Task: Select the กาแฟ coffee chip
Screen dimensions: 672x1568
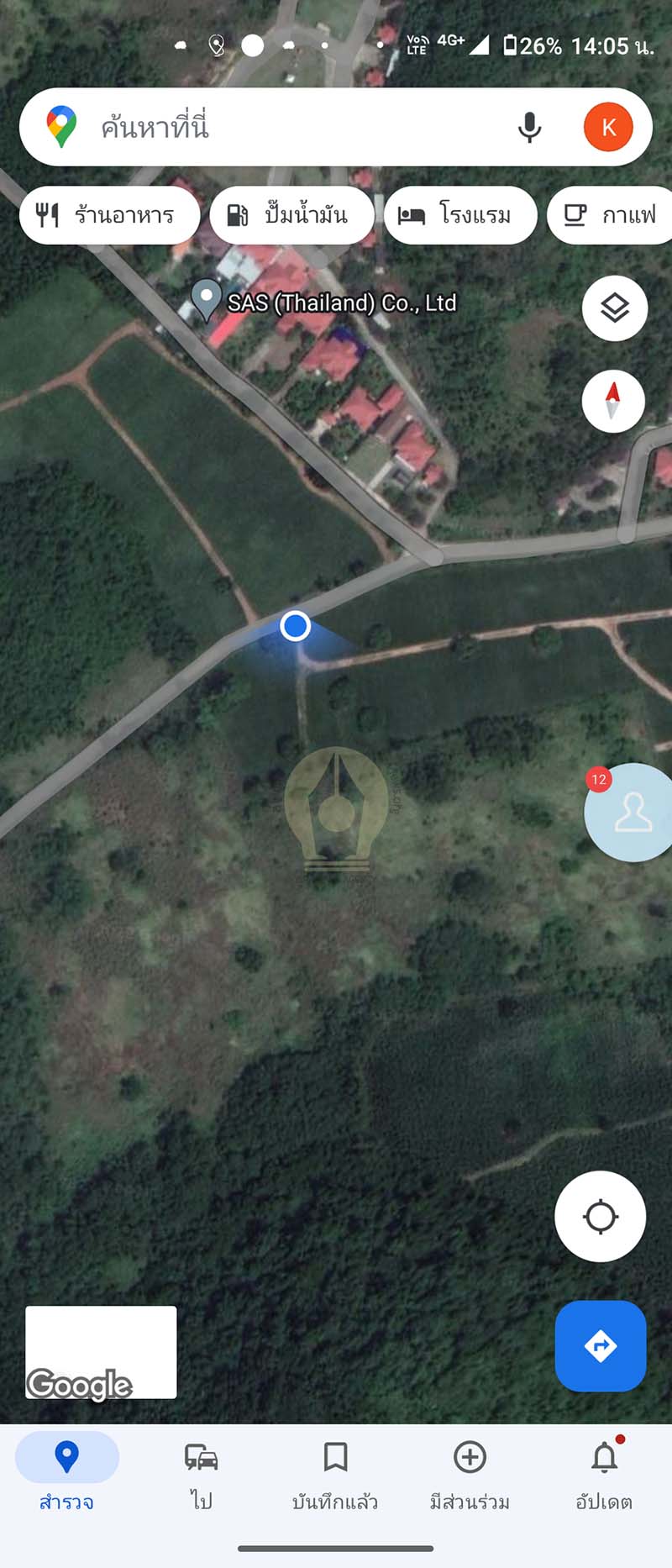Action: [611, 216]
